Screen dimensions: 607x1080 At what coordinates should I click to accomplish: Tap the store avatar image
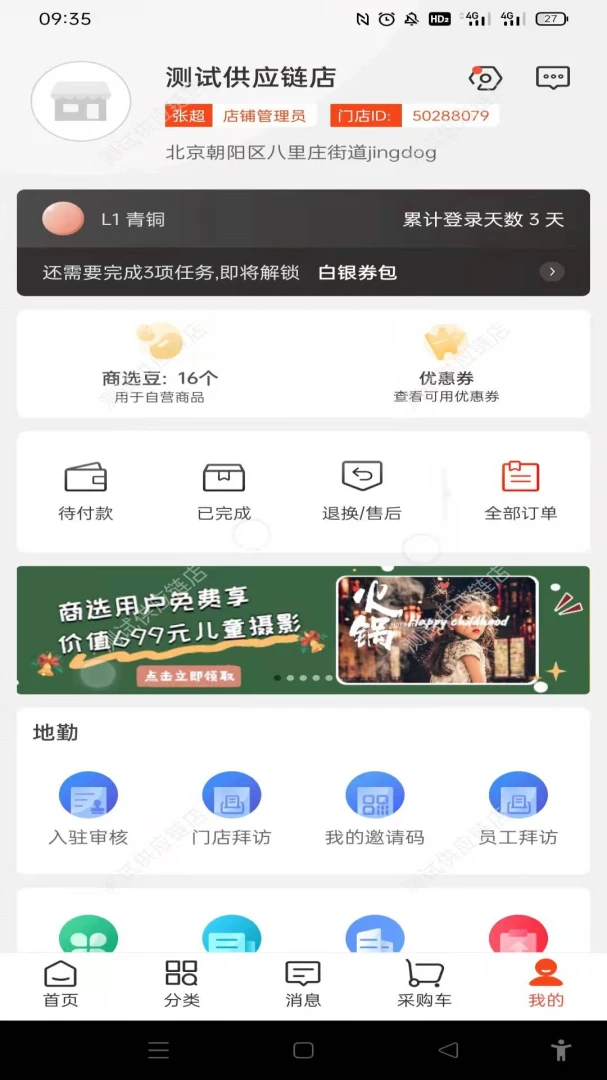coord(81,101)
